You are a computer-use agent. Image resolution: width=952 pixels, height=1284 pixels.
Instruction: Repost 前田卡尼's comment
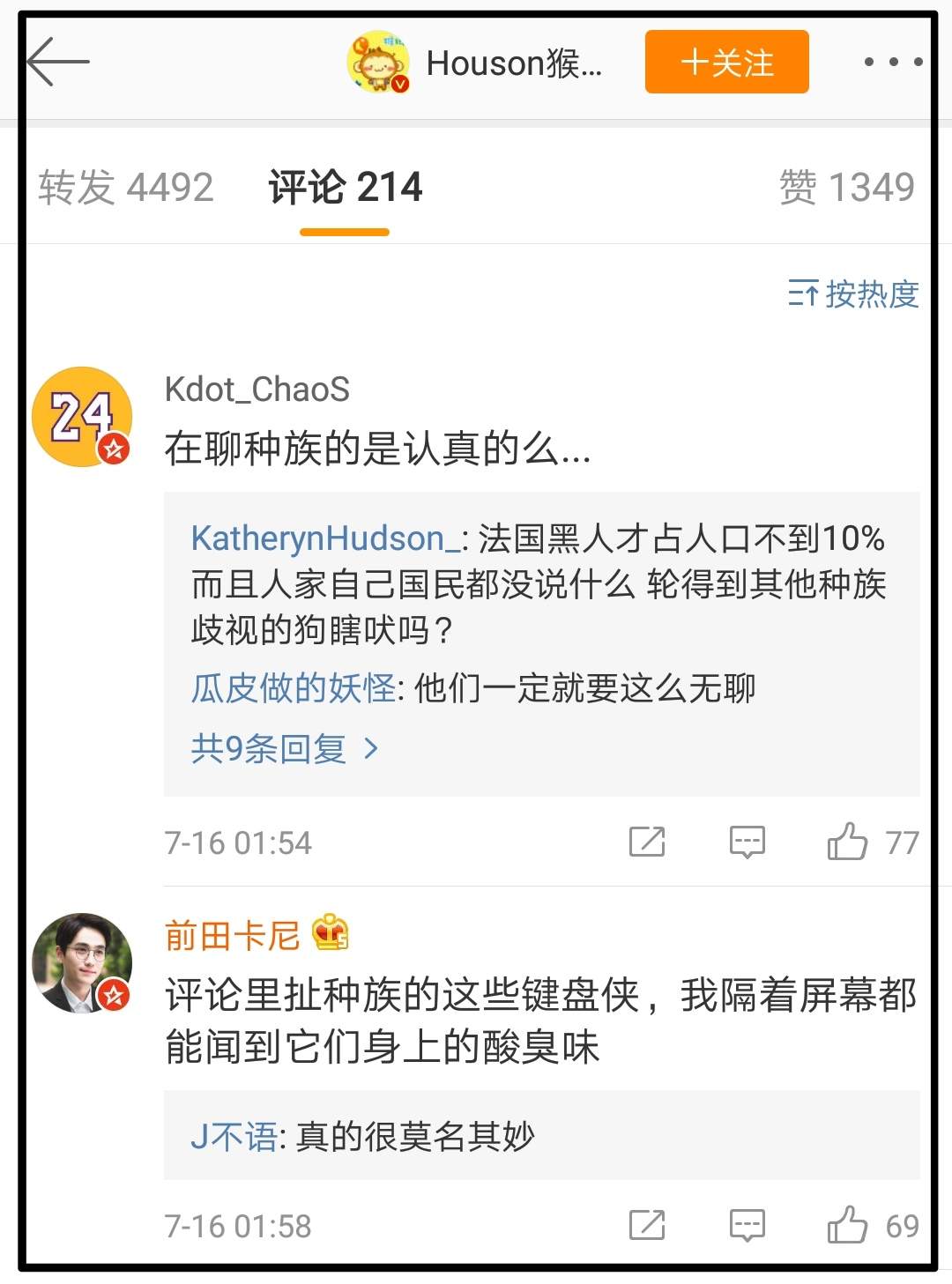click(x=647, y=1225)
